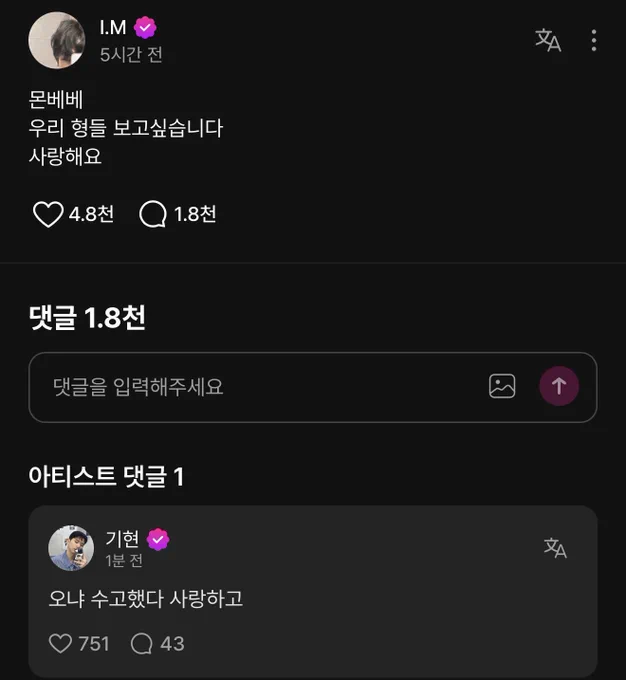Screen dimensions: 626x680
Task: Open I.M's profile picture
Action: (x=57, y=40)
